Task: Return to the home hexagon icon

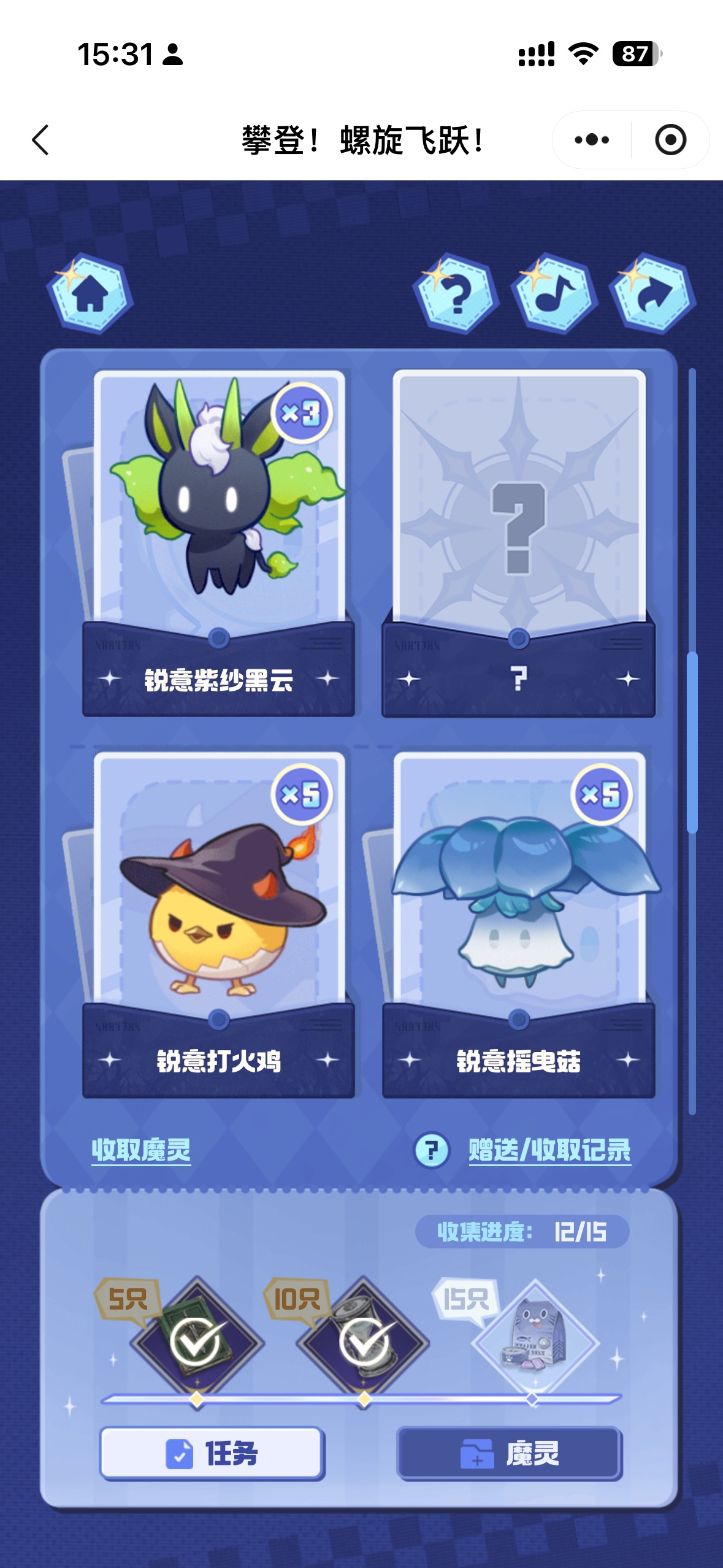Action: coord(90,293)
